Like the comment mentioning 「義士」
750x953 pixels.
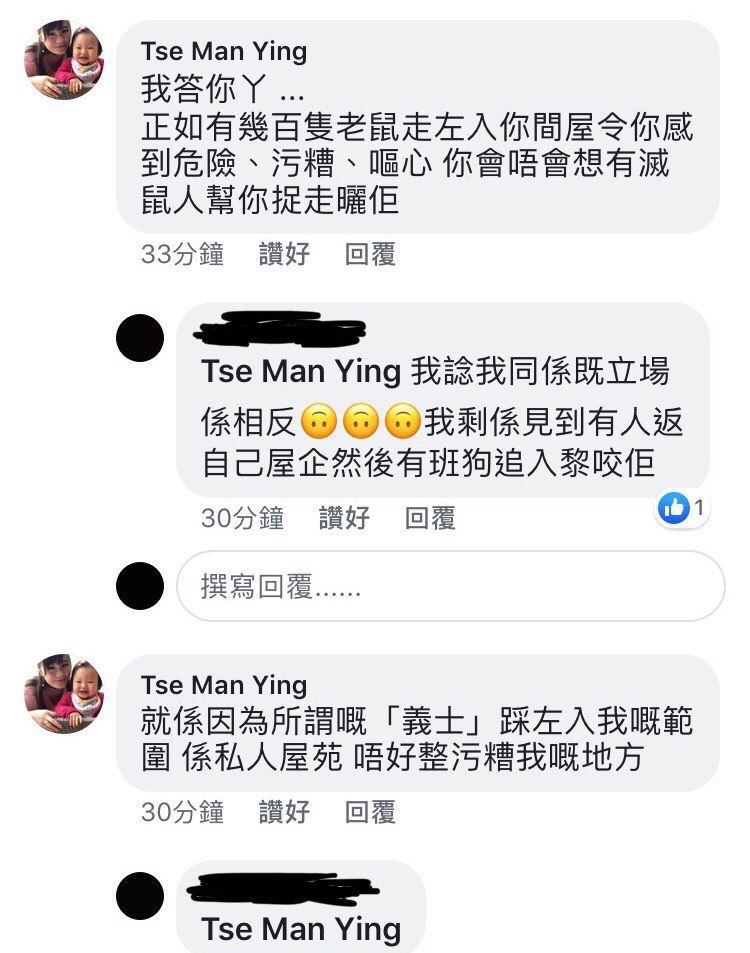(x=284, y=812)
